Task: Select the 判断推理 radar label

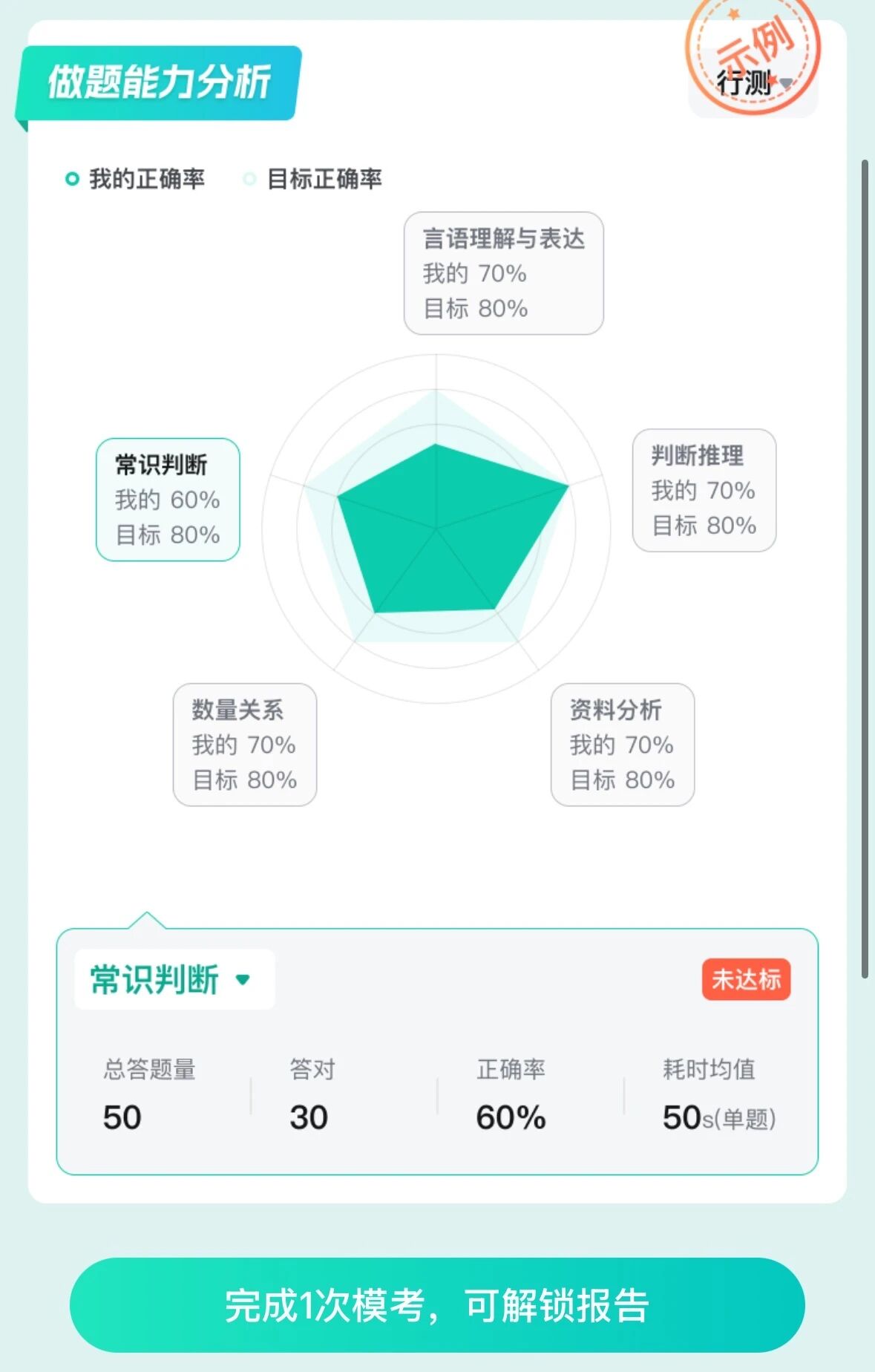Action: pyautogui.click(x=704, y=490)
